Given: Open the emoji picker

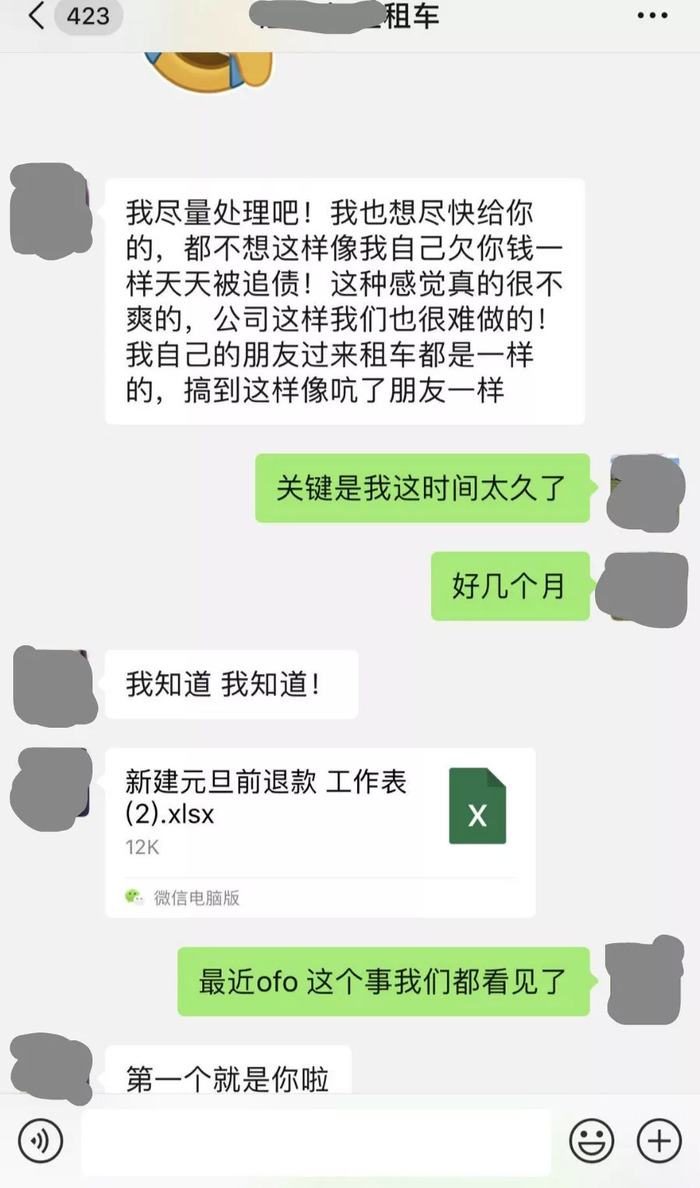Looking at the screenshot, I should click(x=592, y=1140).
